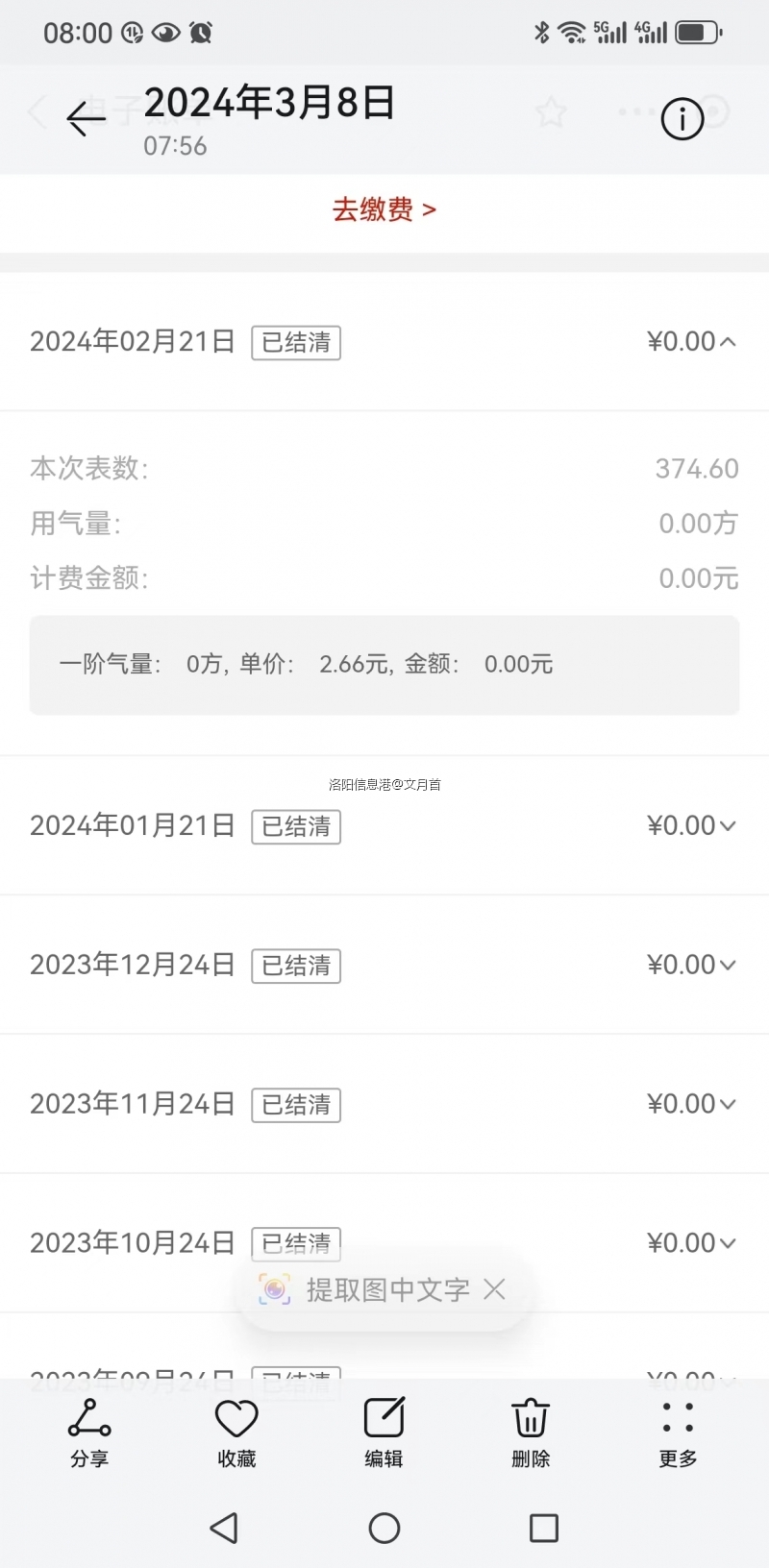The width and height of the screenshot is (769, 1568).
Task: Tap the 去缴费 payment link
Action: pyautogui.click(x=384, y=209)
